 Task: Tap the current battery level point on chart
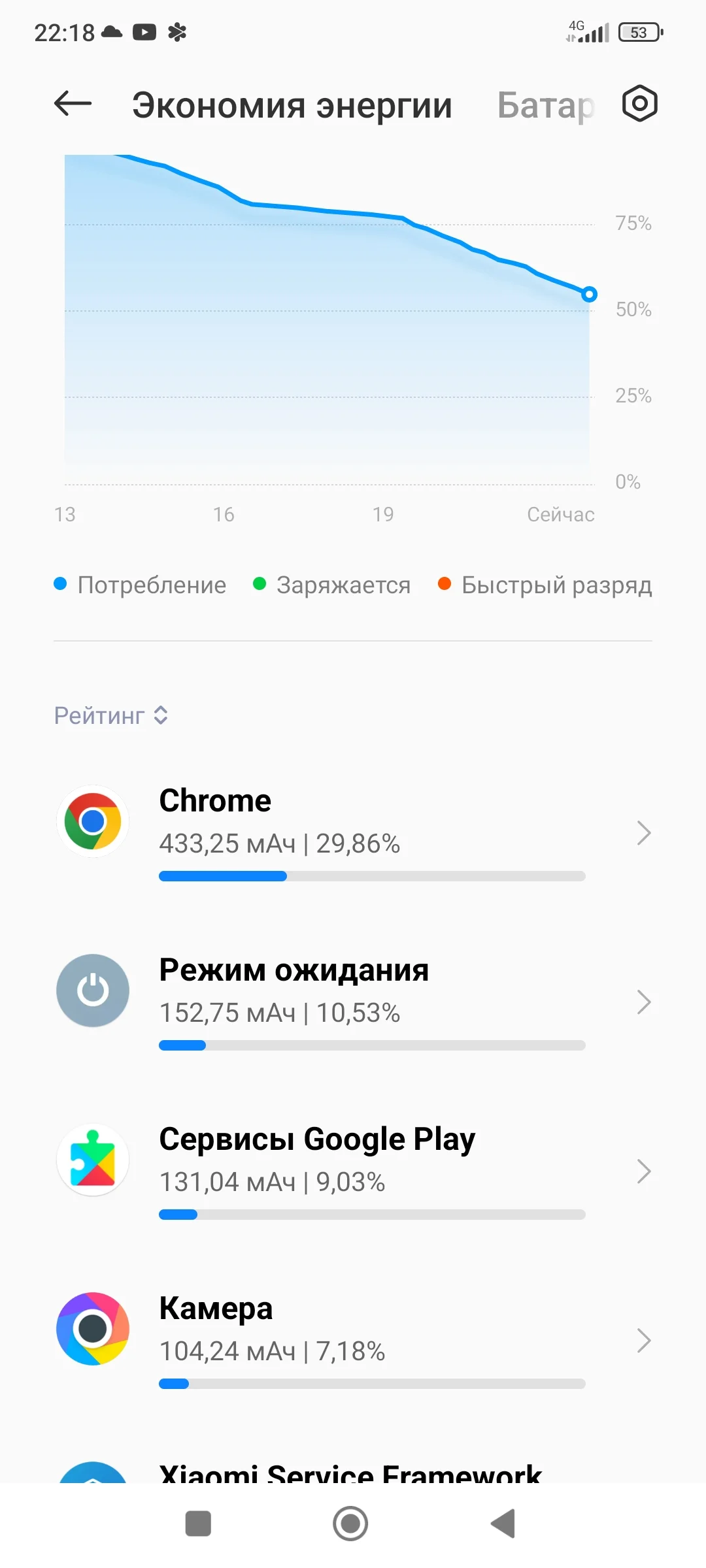pos(588,295)
